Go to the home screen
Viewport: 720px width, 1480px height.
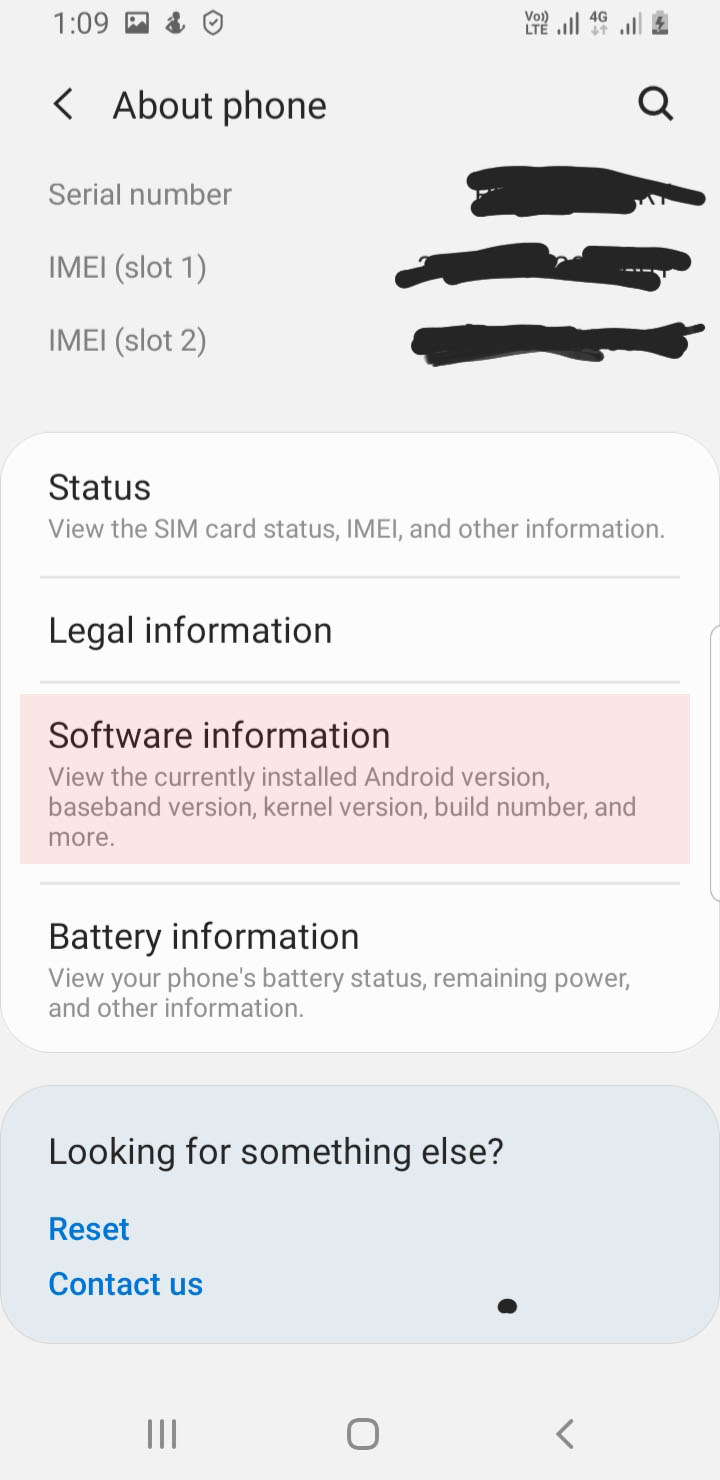(362, 1434)
